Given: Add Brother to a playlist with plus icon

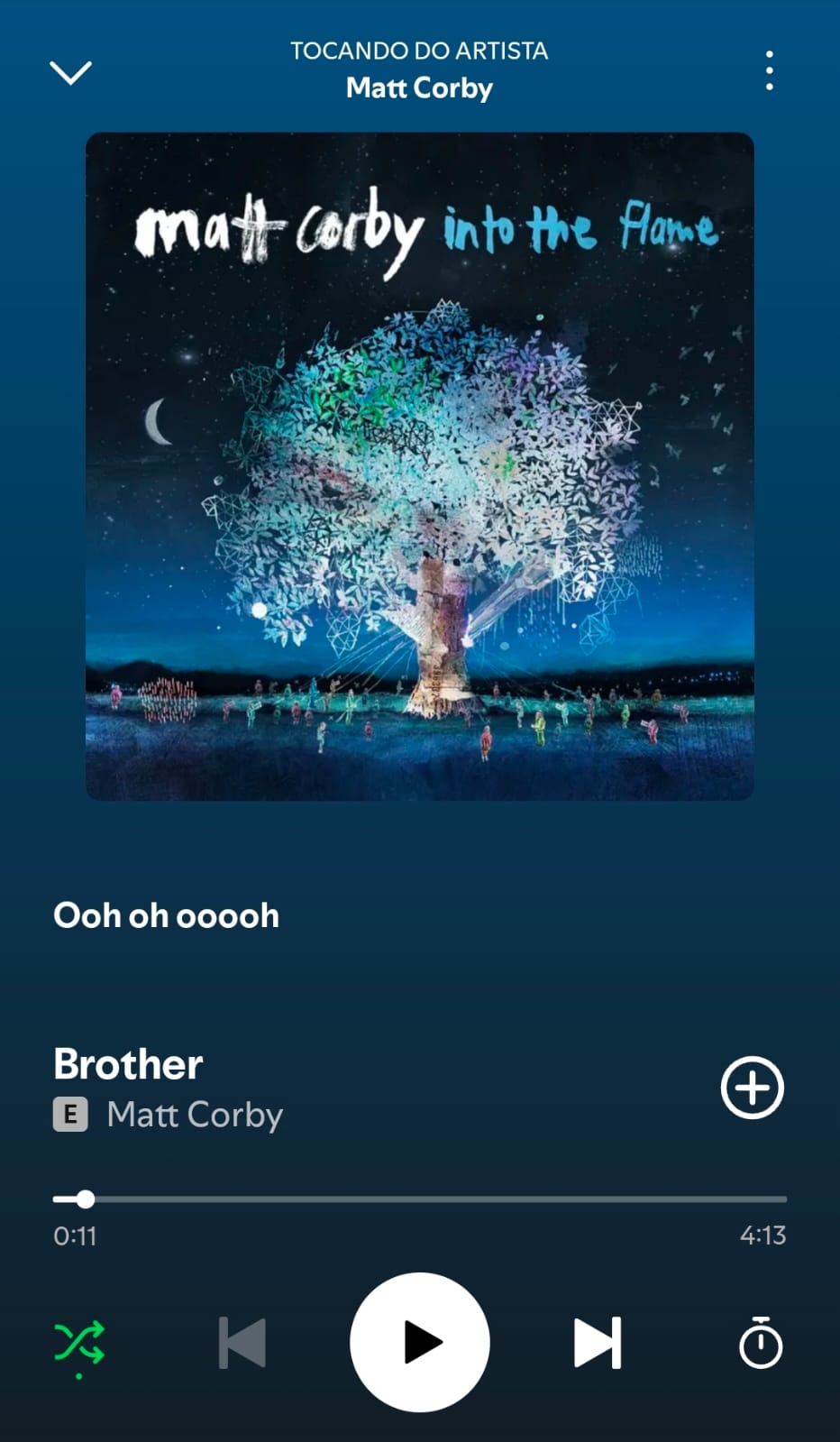Looking at the screenshot, I should click(x=753, y=1088).
